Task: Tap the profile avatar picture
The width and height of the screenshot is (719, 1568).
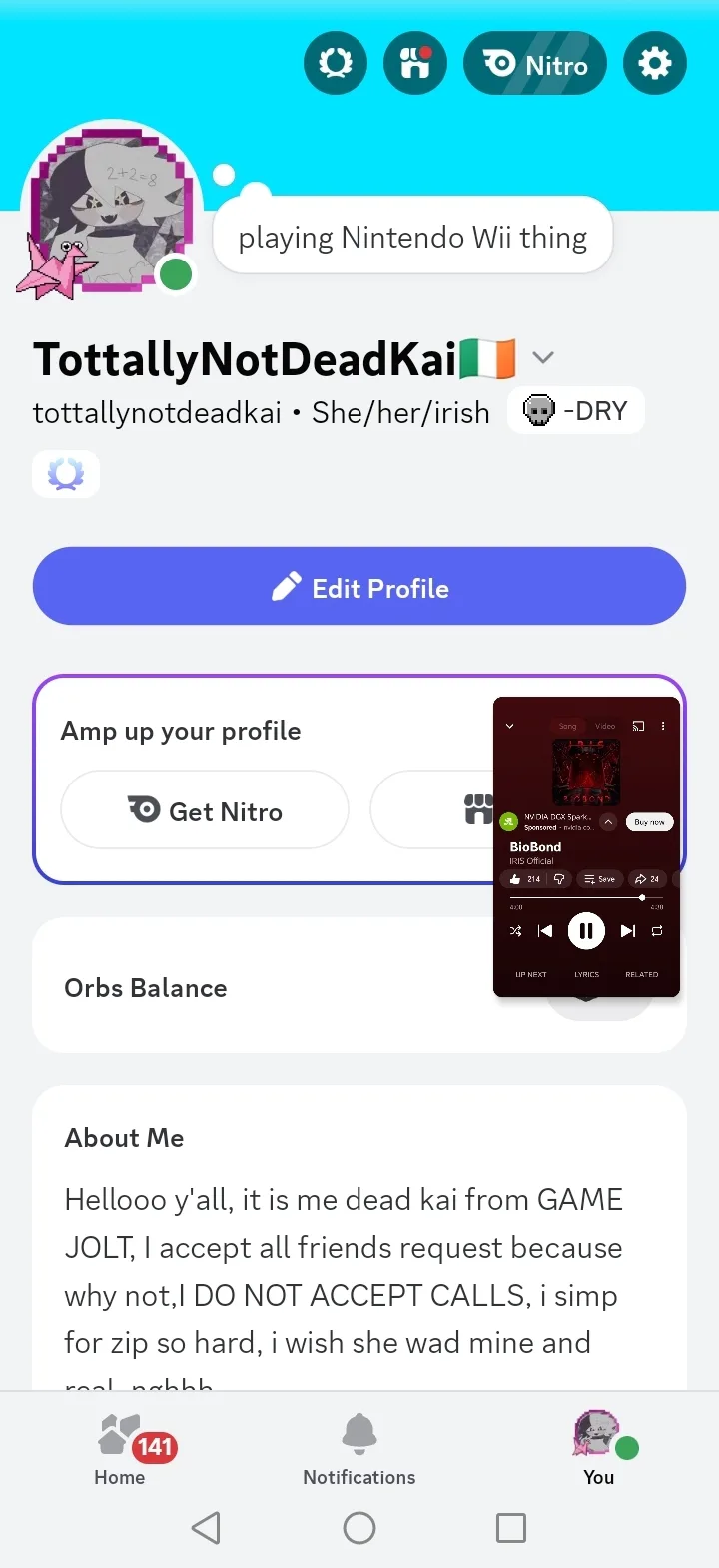Action: pyautogui.click(x=112, y=212)
